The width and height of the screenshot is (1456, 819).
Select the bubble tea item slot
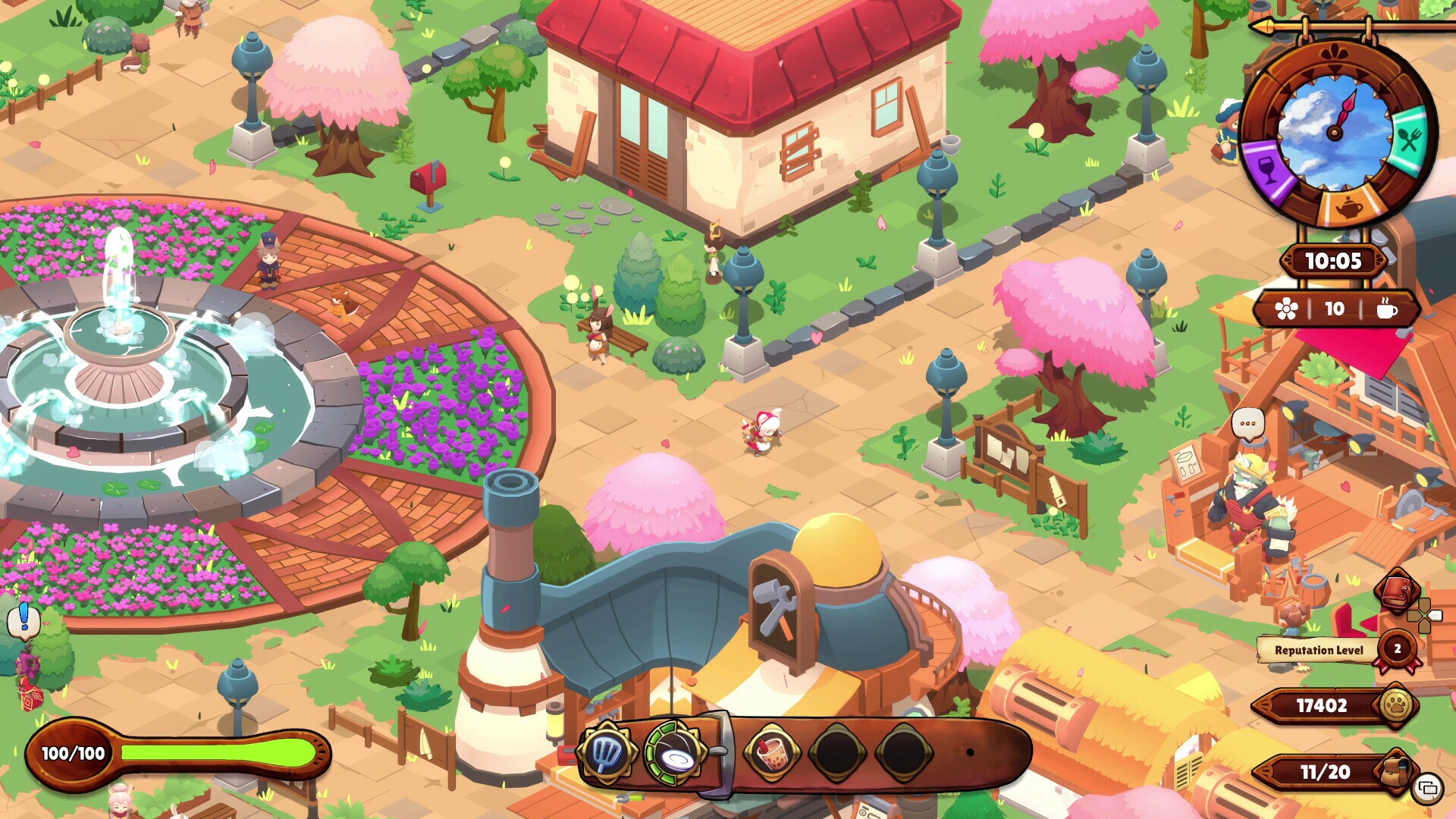pyautogui.click(x=770, y=753)
